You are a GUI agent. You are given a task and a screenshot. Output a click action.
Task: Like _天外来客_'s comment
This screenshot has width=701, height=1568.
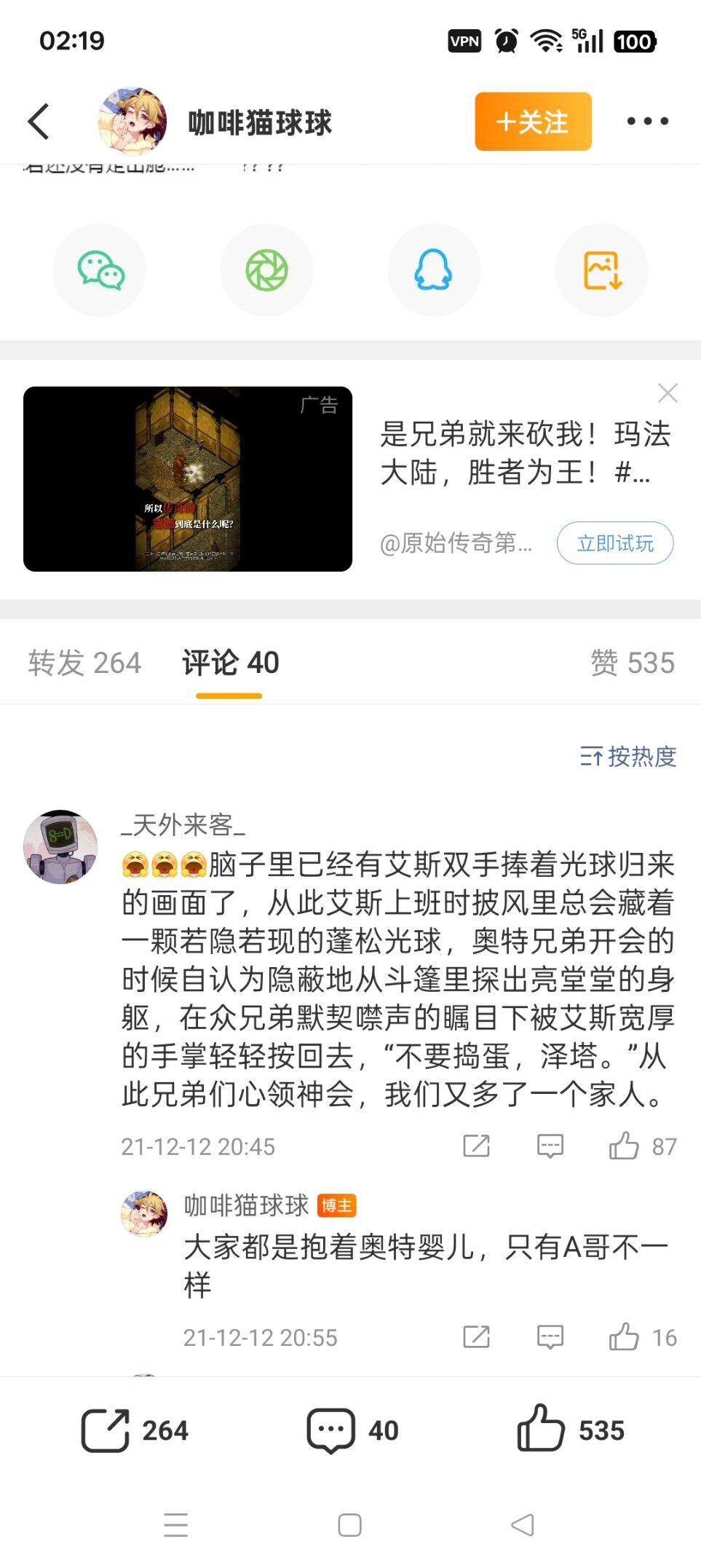coord(624,1146)
